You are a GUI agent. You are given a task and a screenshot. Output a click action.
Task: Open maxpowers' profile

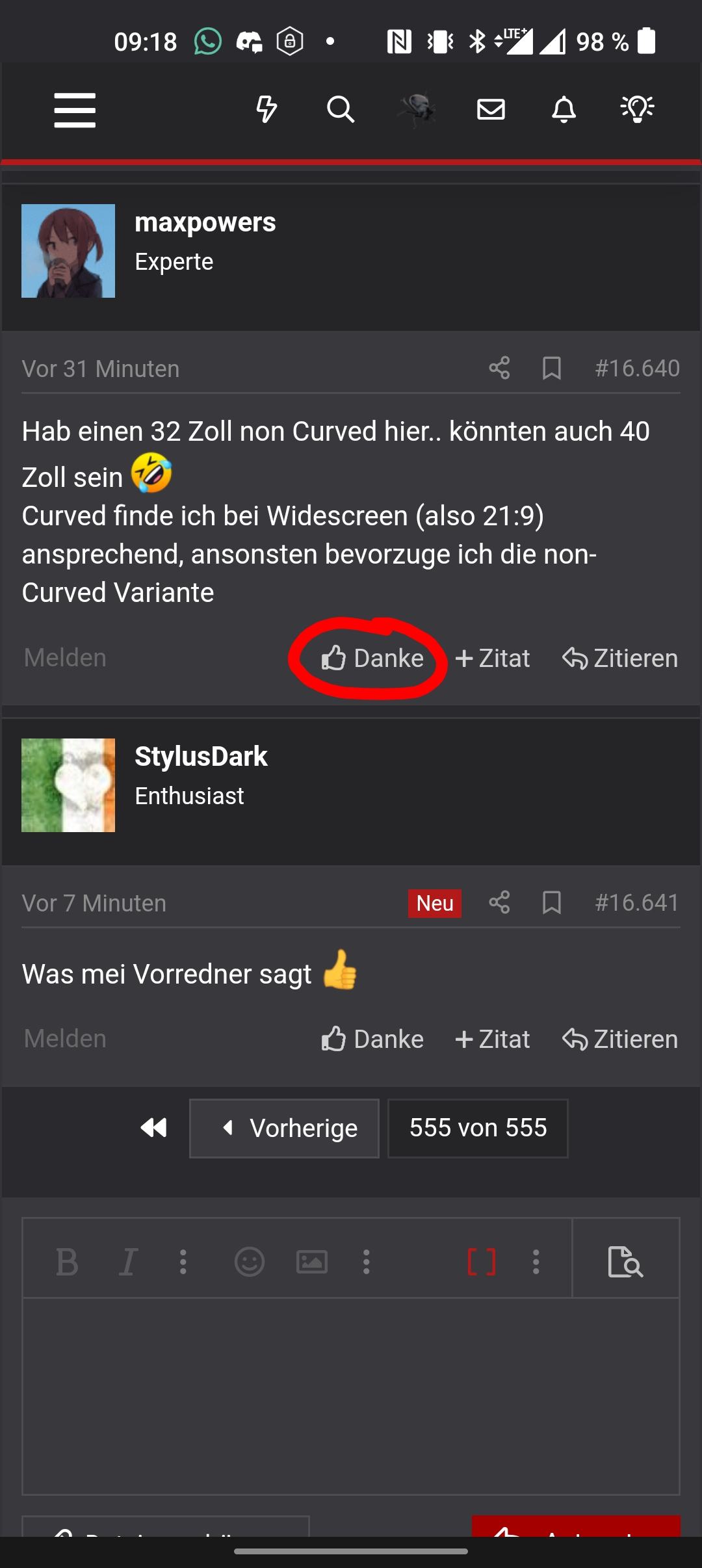(205, 222)
